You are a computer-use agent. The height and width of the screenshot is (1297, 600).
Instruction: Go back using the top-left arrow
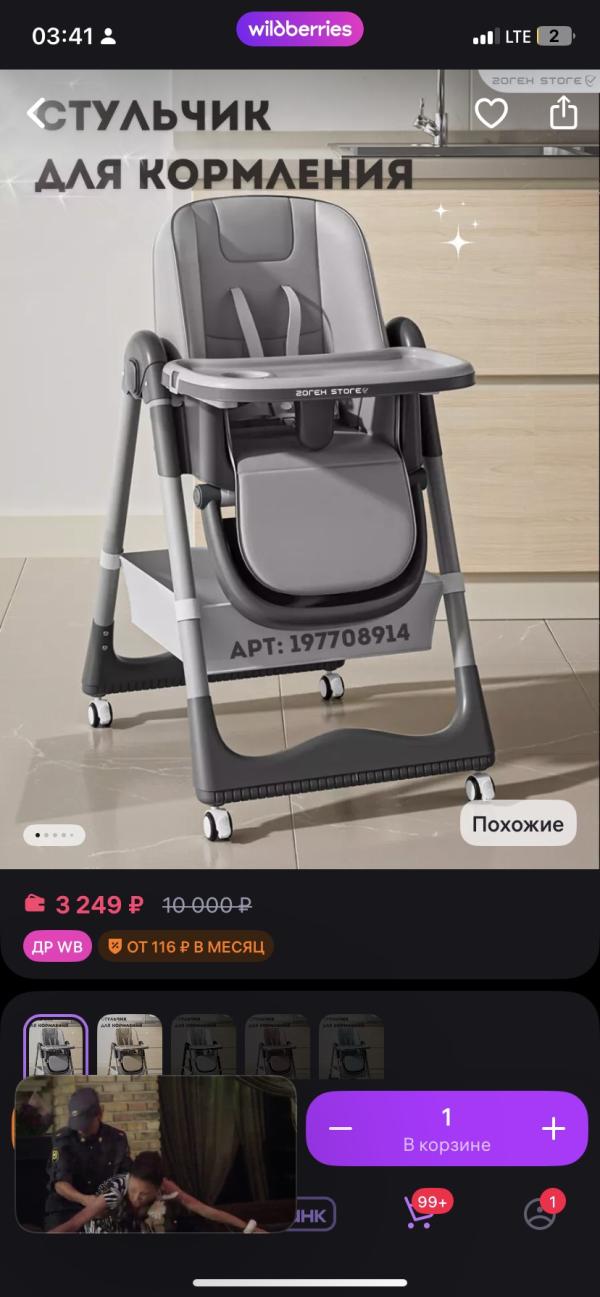pos(38,113)
